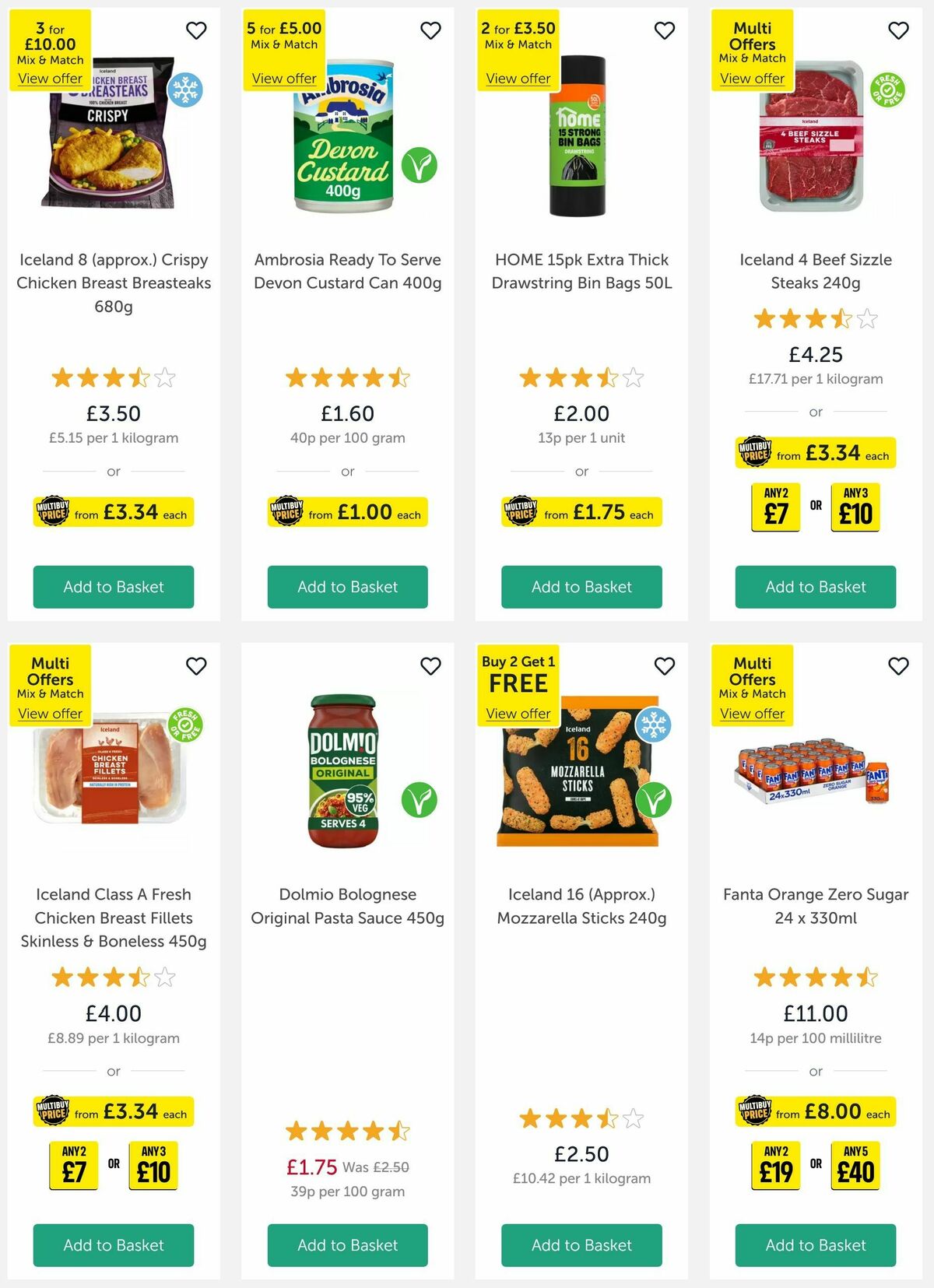The image size is (934, 1288).
Task: Add Iceland 4 Beef Sizzle Steaks to basket
Action: click(815, 587)
